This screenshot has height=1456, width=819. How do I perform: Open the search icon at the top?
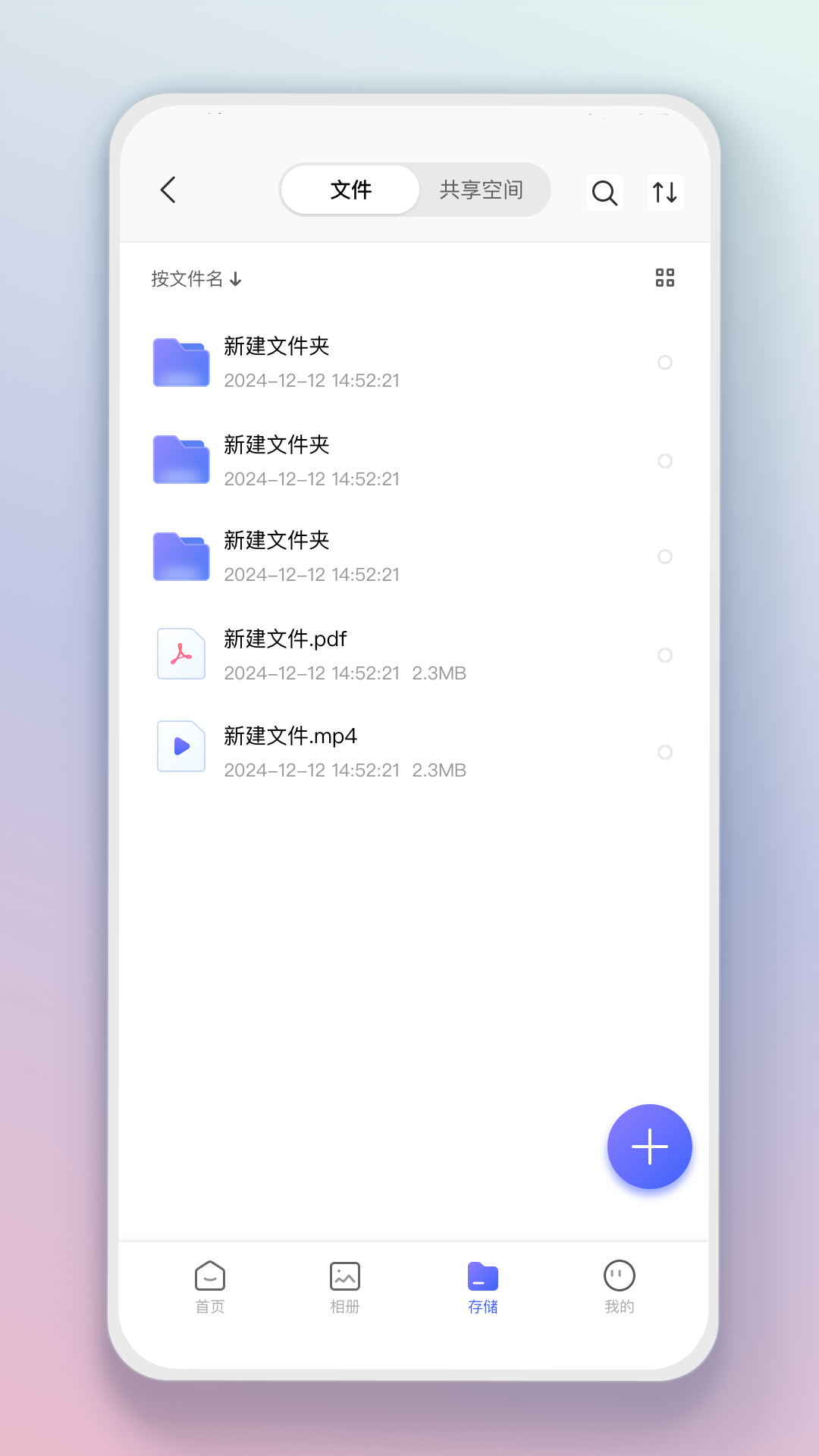pyautogui.click(x=604, y=192)
